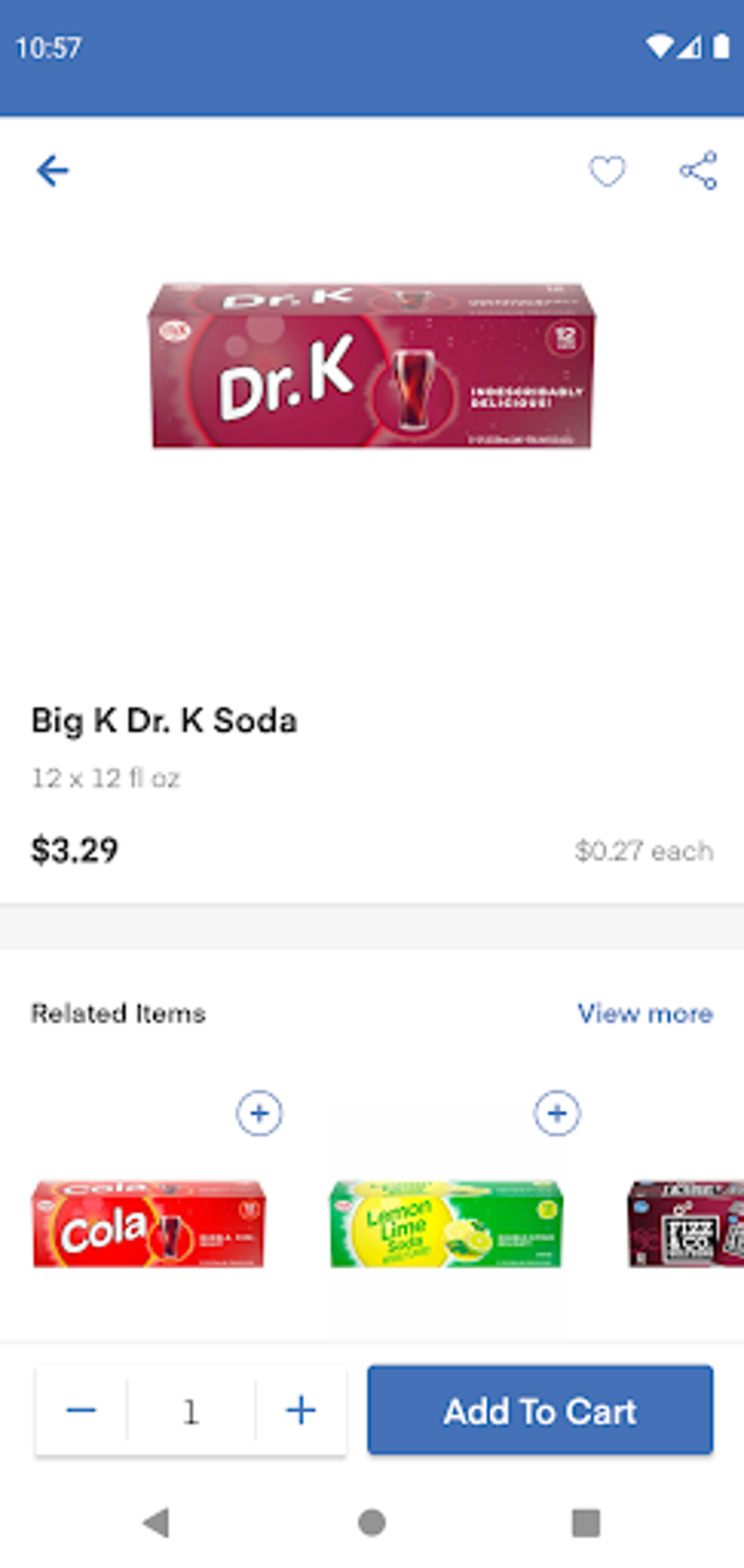744x1568 pixels.
Task: Favorite Big K Dr. K Soda with heart icon
Action: tap(606, 170)
